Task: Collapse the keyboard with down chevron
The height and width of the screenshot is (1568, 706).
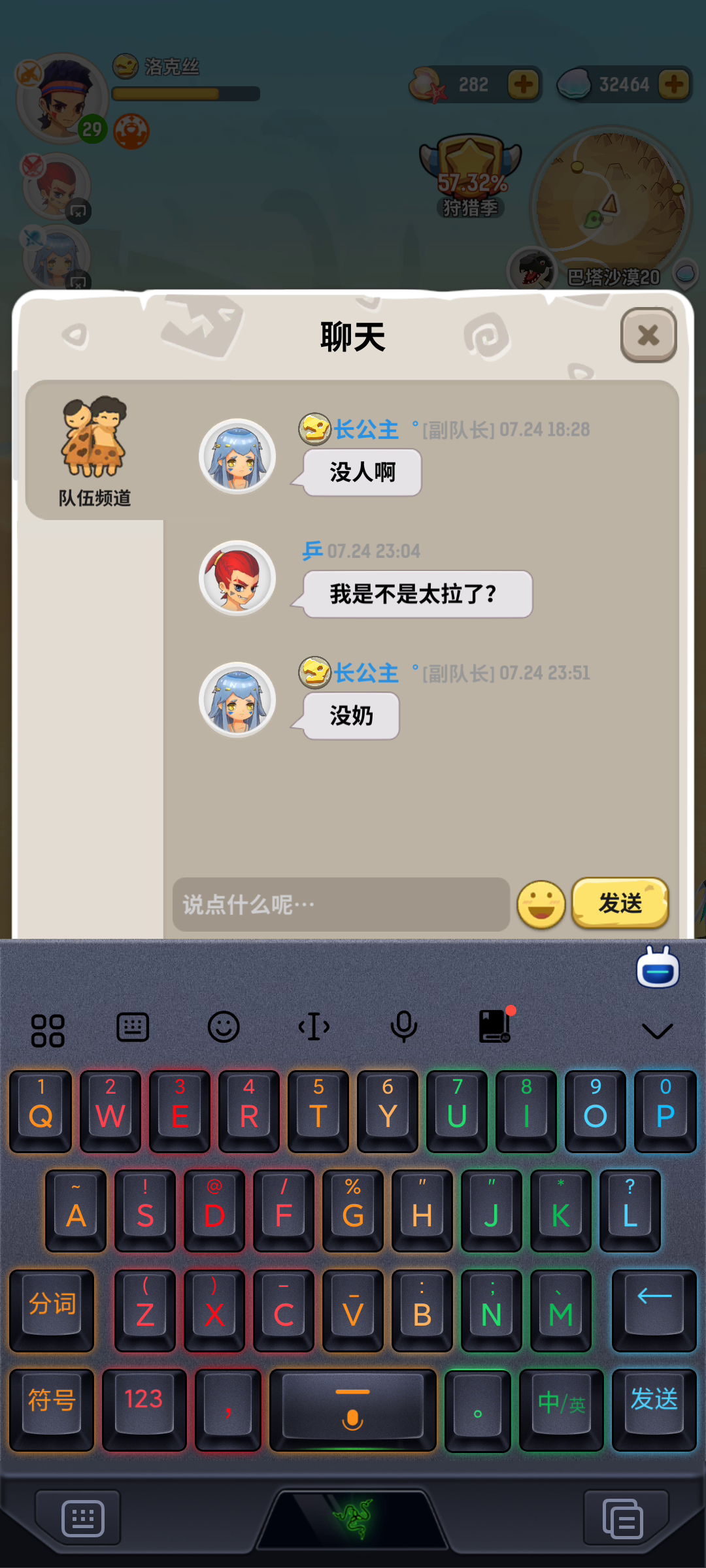Action: [657, 1031]
